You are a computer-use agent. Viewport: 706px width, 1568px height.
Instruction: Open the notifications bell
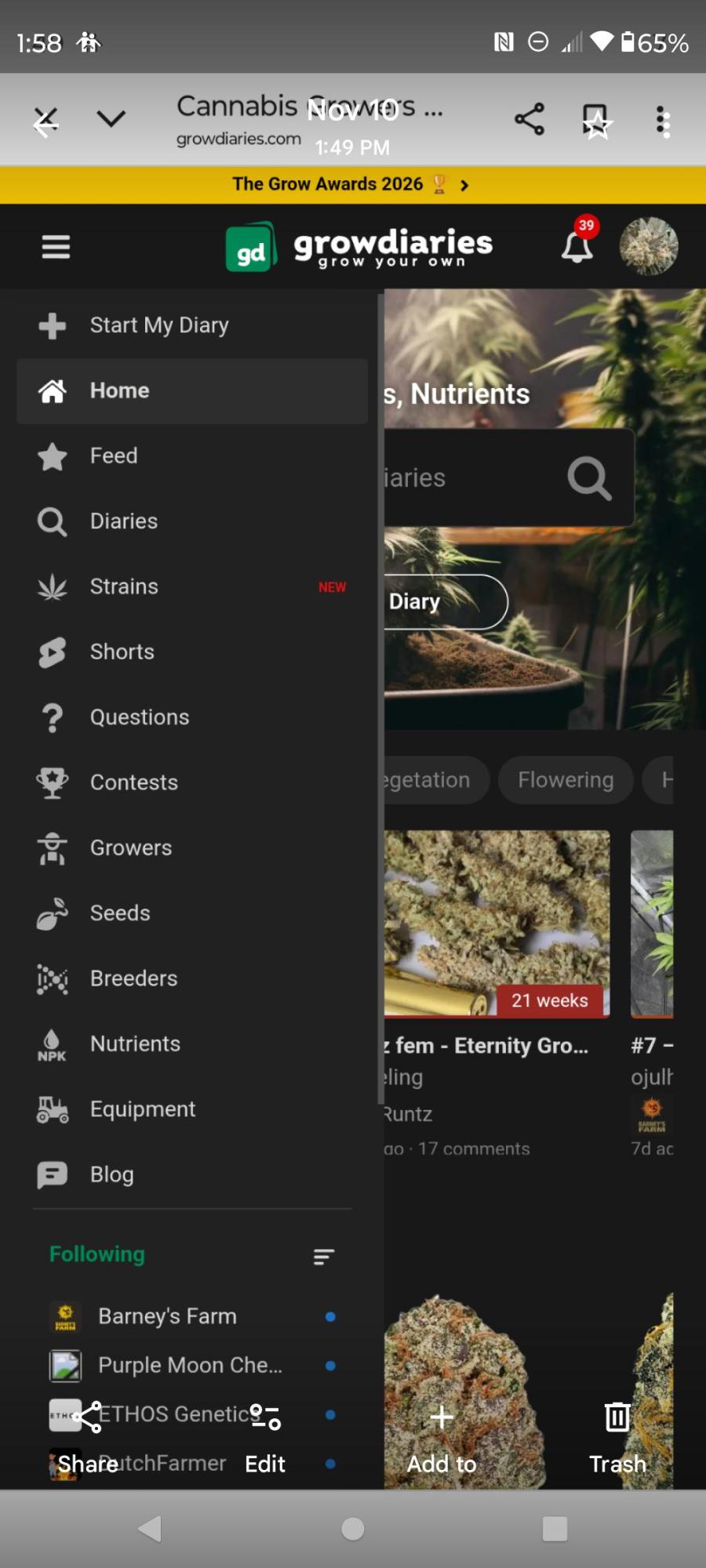pos(577,247)
